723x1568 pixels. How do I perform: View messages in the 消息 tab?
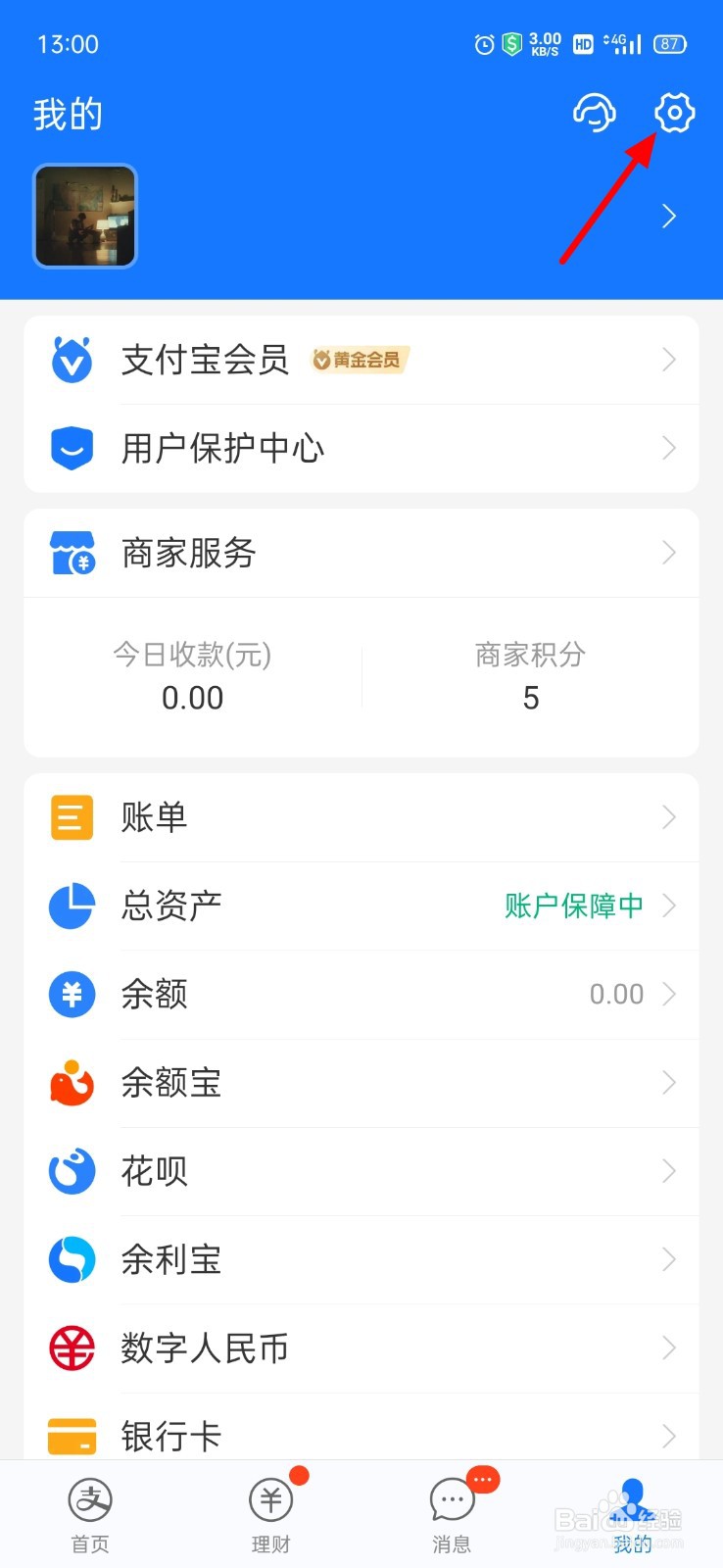451,1509
